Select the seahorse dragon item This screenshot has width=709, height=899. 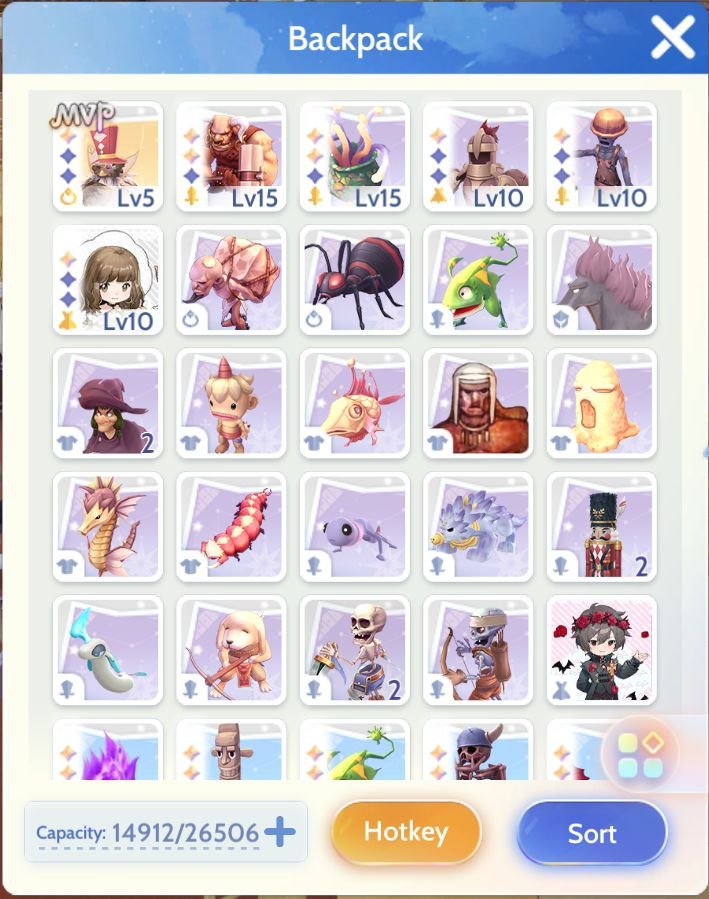108,527
